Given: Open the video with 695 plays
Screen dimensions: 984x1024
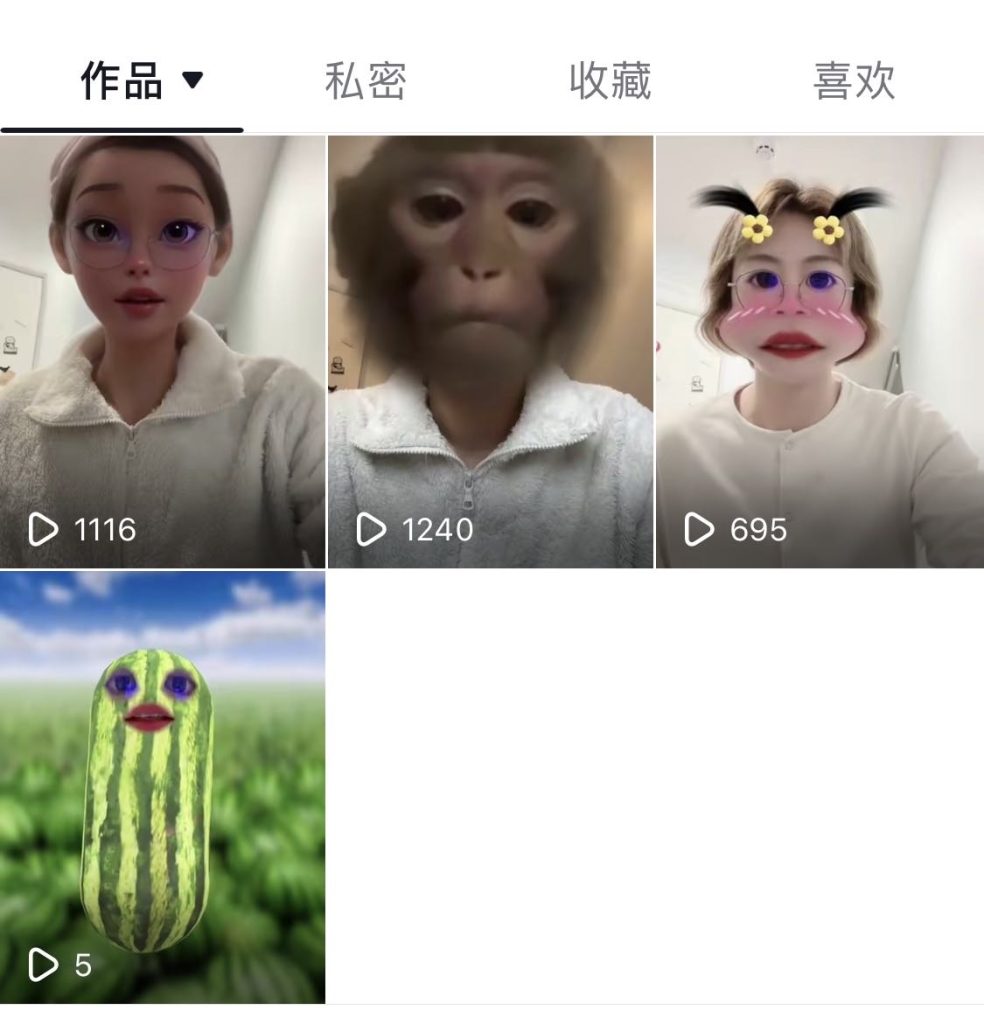Looking at the screenshot, I should coord(819,352).
